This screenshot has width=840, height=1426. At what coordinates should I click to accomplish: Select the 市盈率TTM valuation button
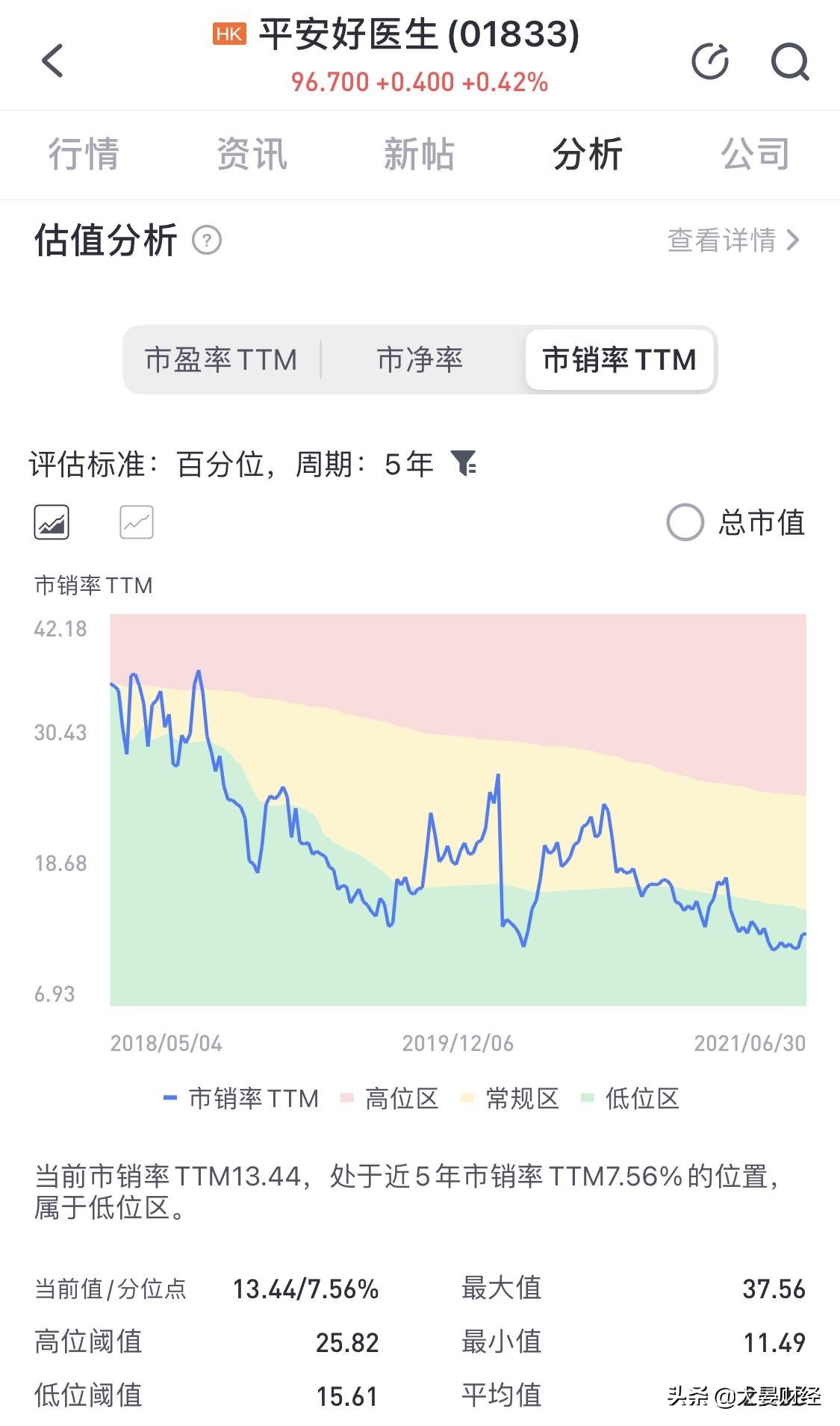pyautogui.click(x=220, y=360)
